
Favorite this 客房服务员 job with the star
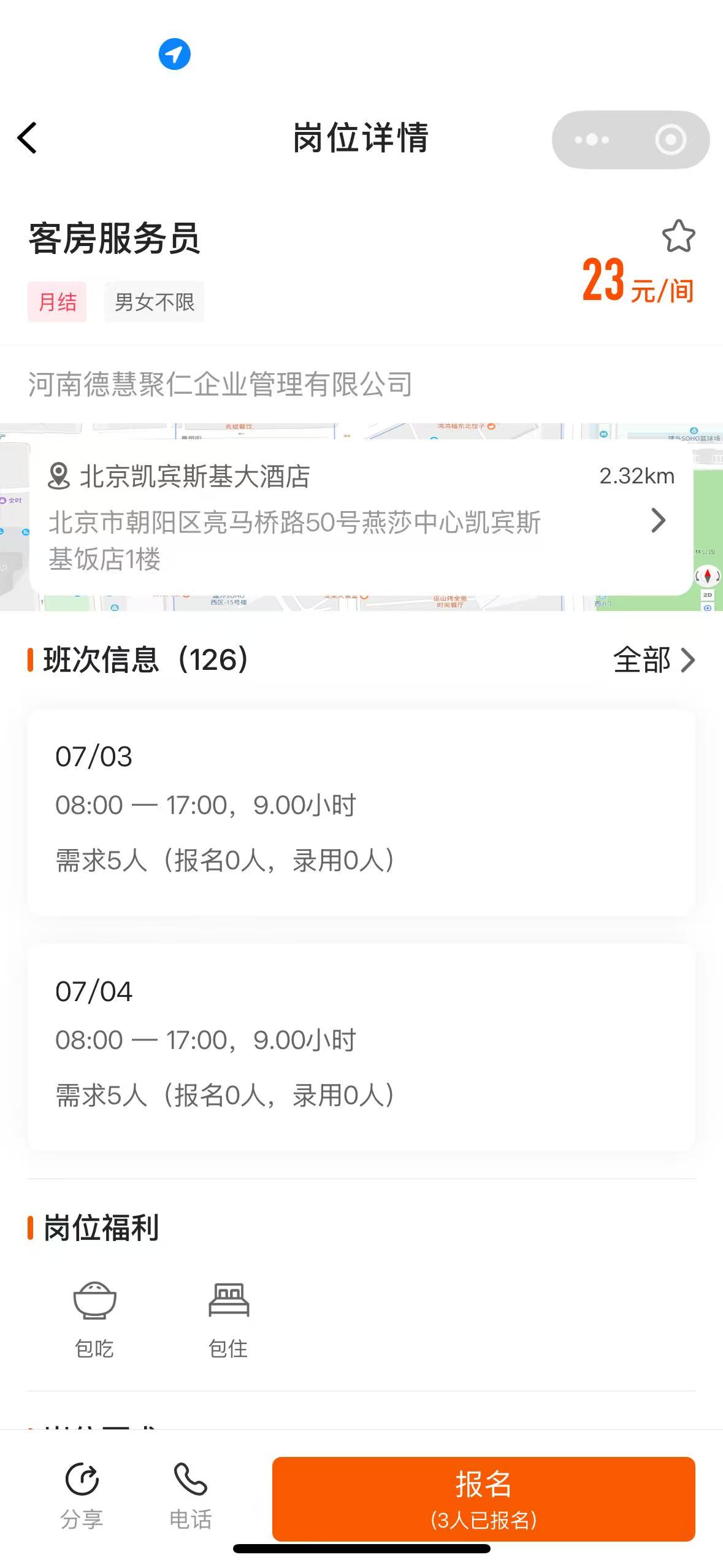coord(678,236)
